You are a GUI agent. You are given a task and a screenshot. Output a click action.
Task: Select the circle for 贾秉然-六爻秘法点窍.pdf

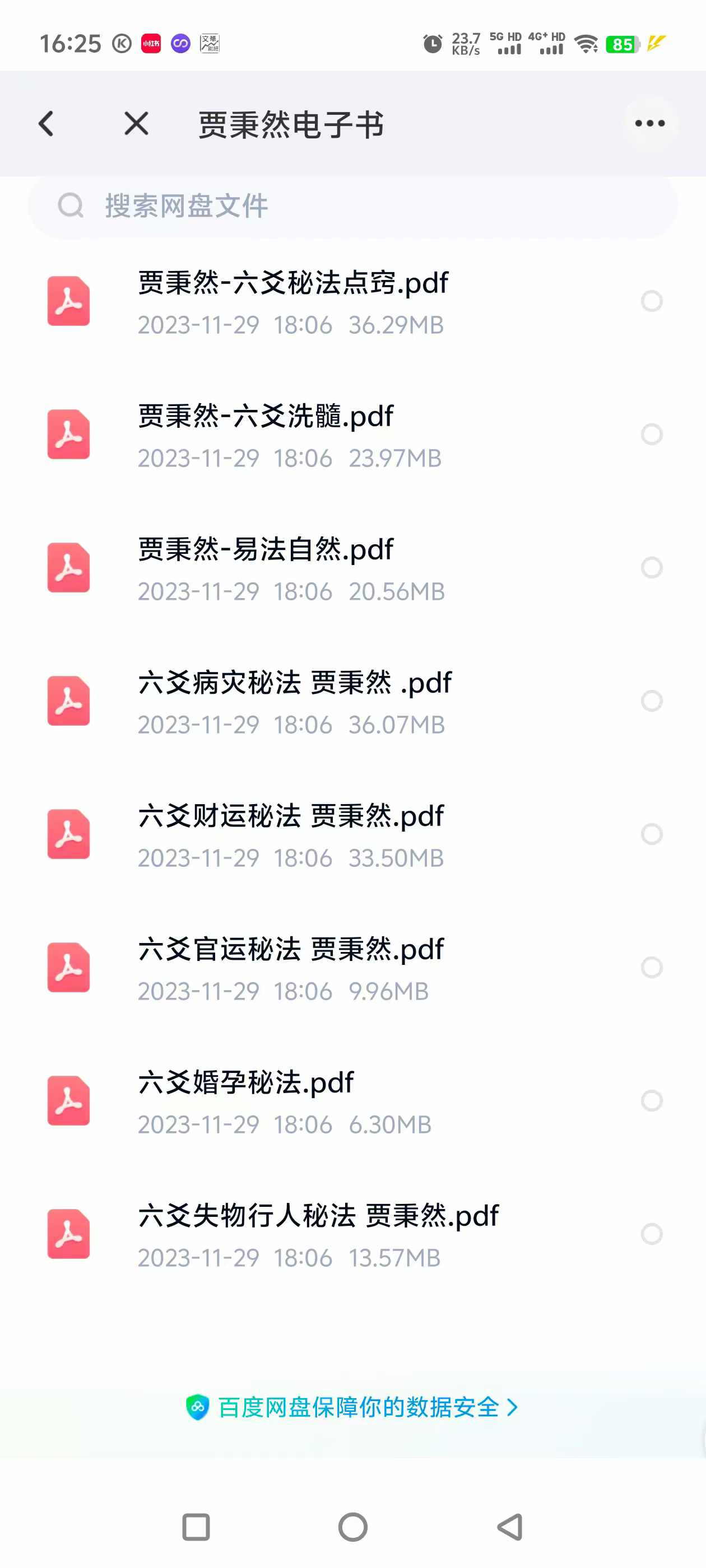pyautogui.click(x=652, y=301)
